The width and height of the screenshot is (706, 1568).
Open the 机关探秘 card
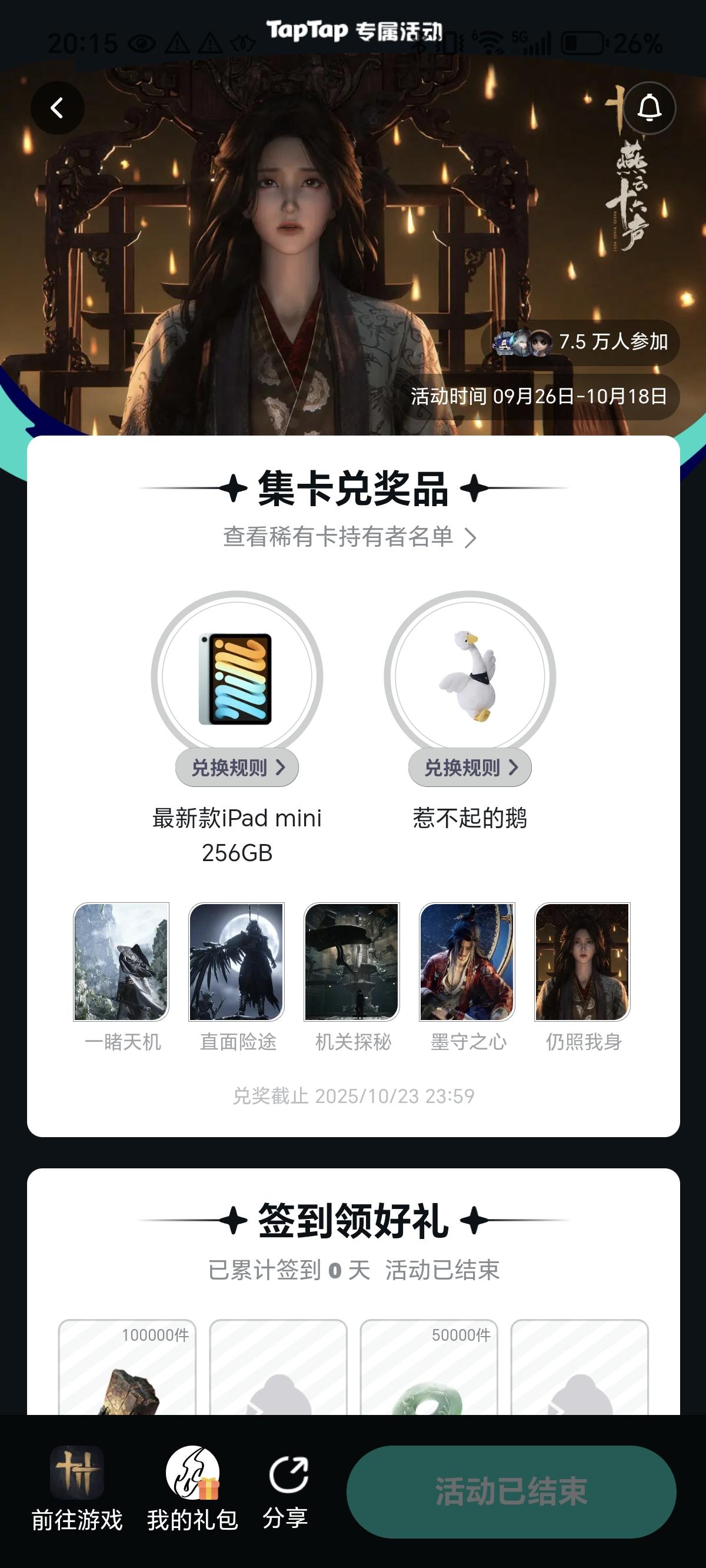pos(352,962)
